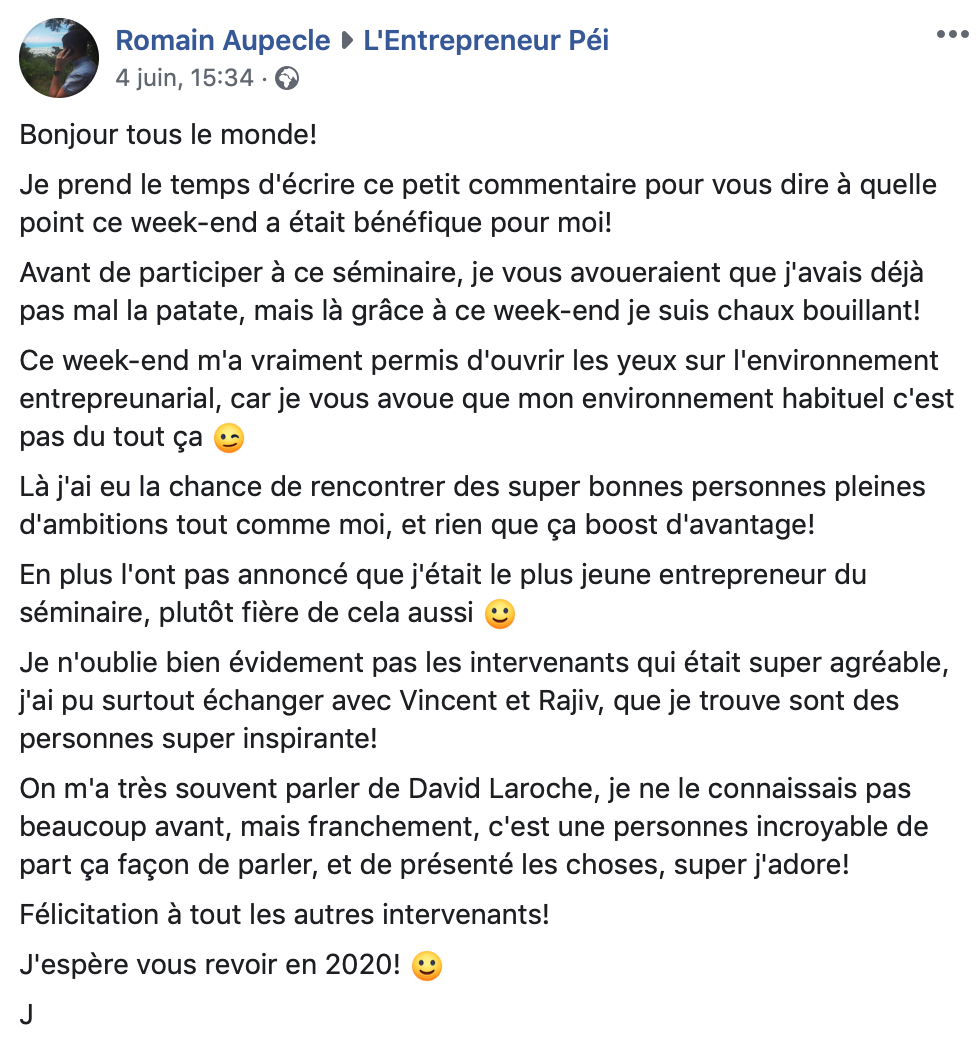980x1040 pixels.
Task: Open the L'Entrepreneur Péi group link
Action: [x=485, y=41]
